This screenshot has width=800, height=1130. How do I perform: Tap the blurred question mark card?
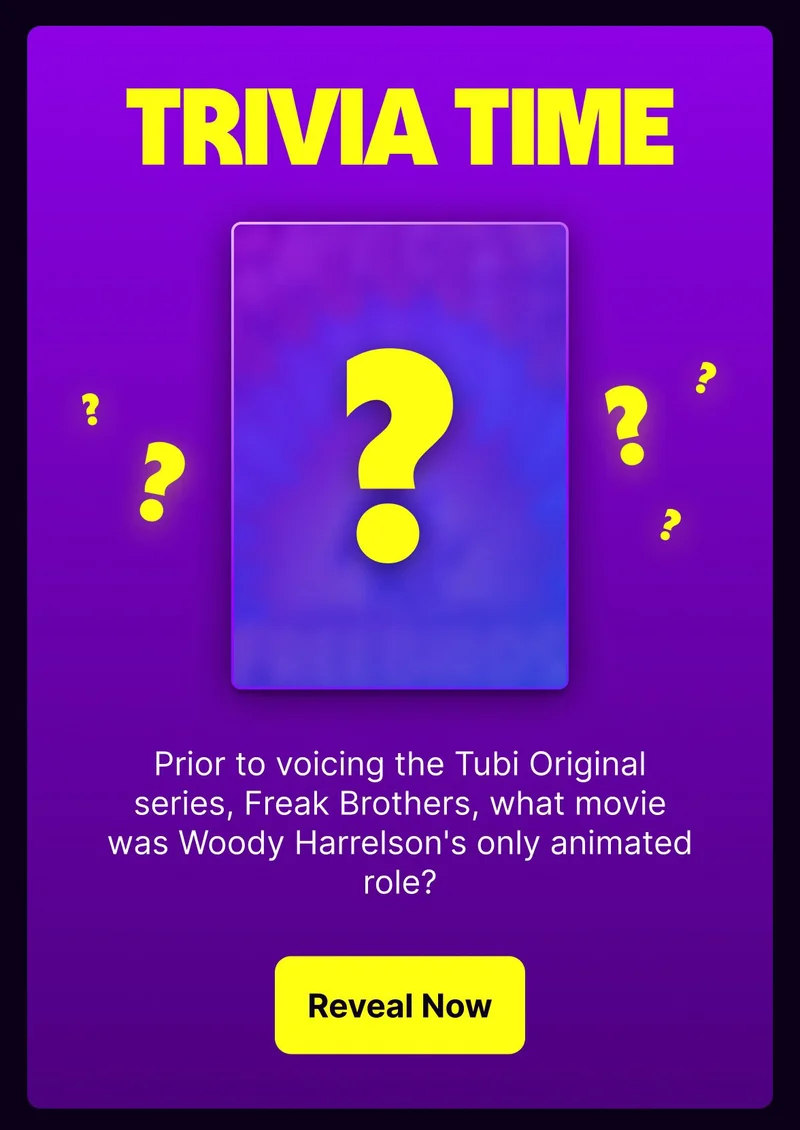point(400,456)
